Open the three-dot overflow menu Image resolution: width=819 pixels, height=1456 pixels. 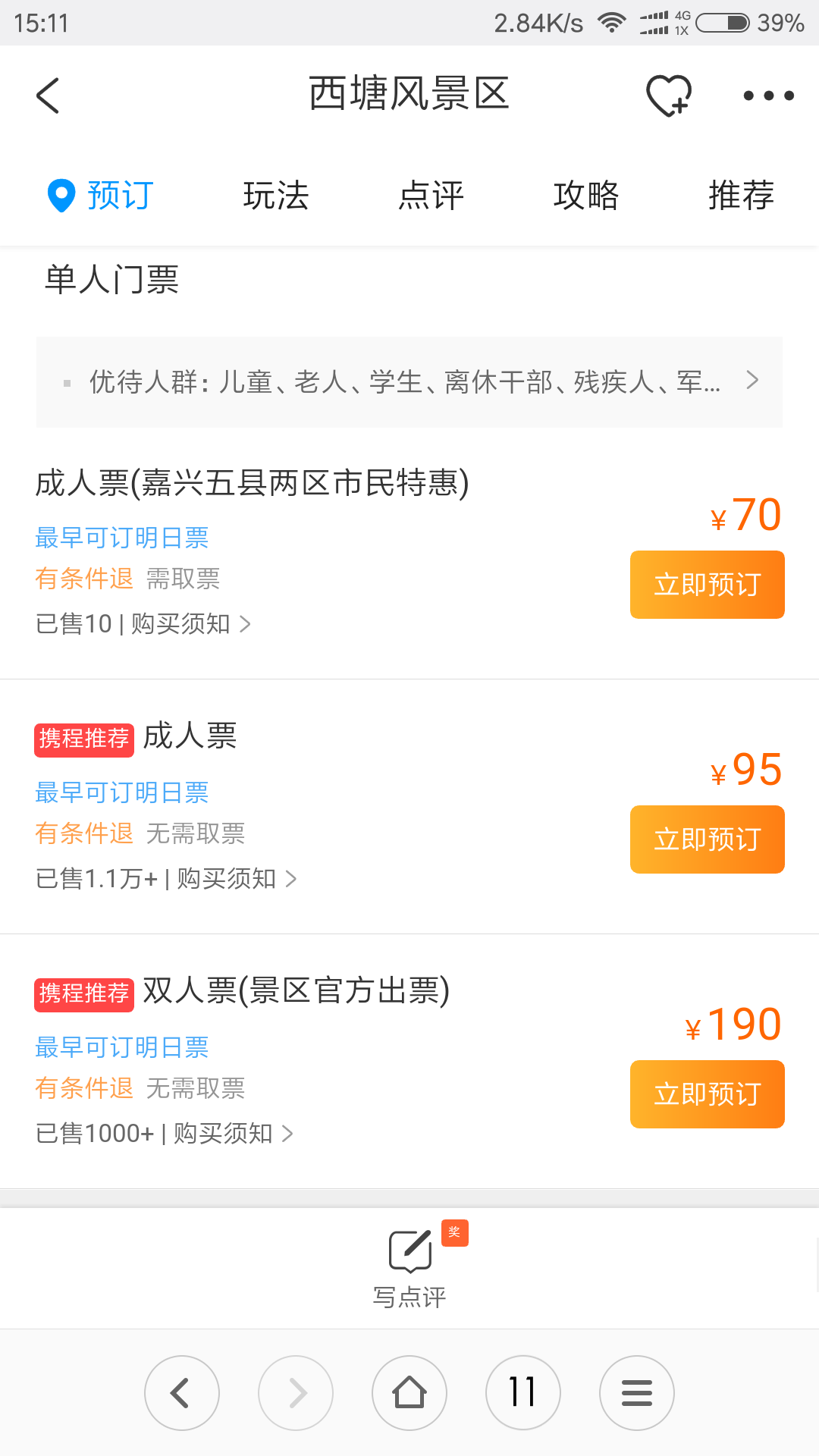coord(768,96)
